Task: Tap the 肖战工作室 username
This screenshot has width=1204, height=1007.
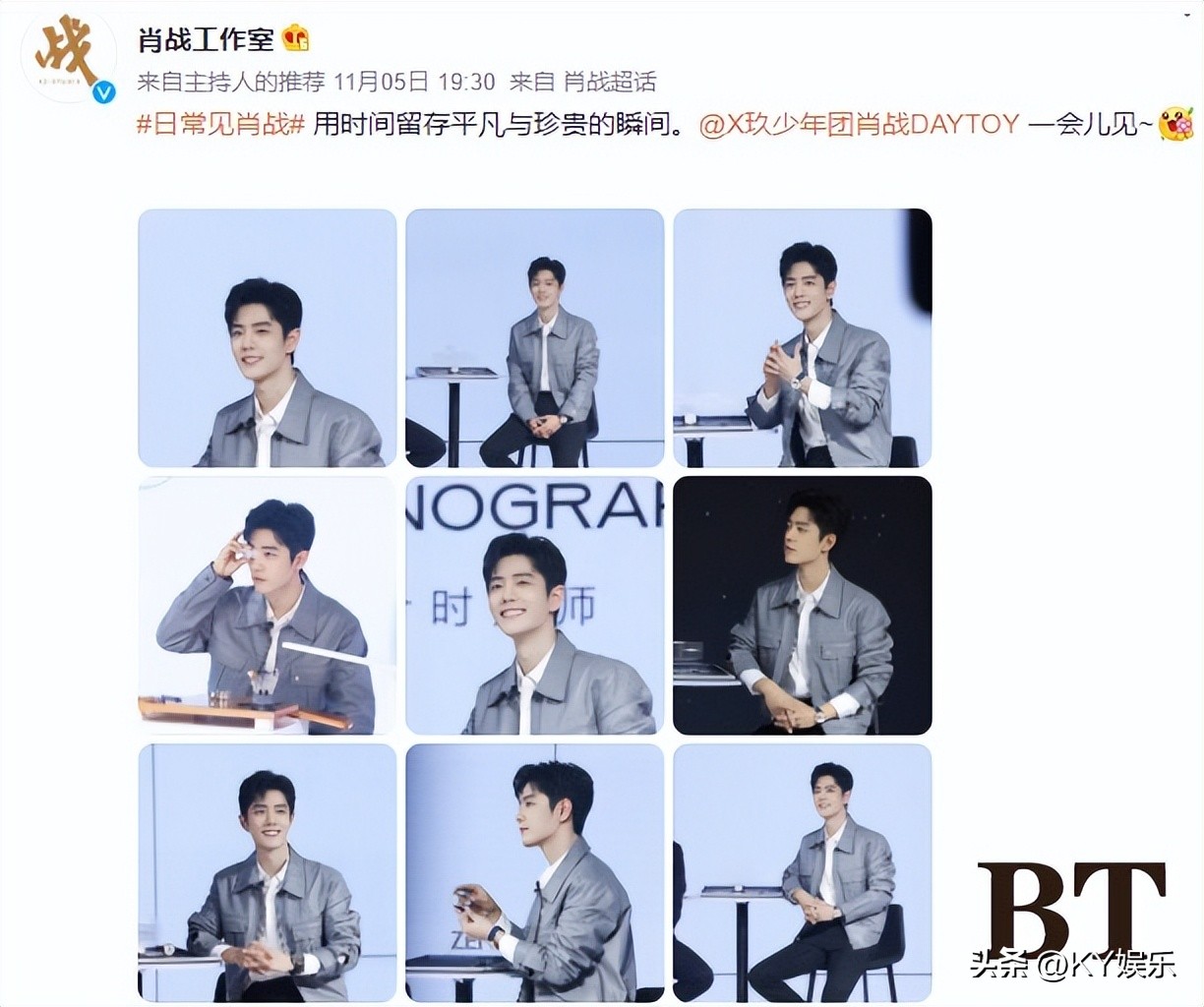Action: point(205,38)
